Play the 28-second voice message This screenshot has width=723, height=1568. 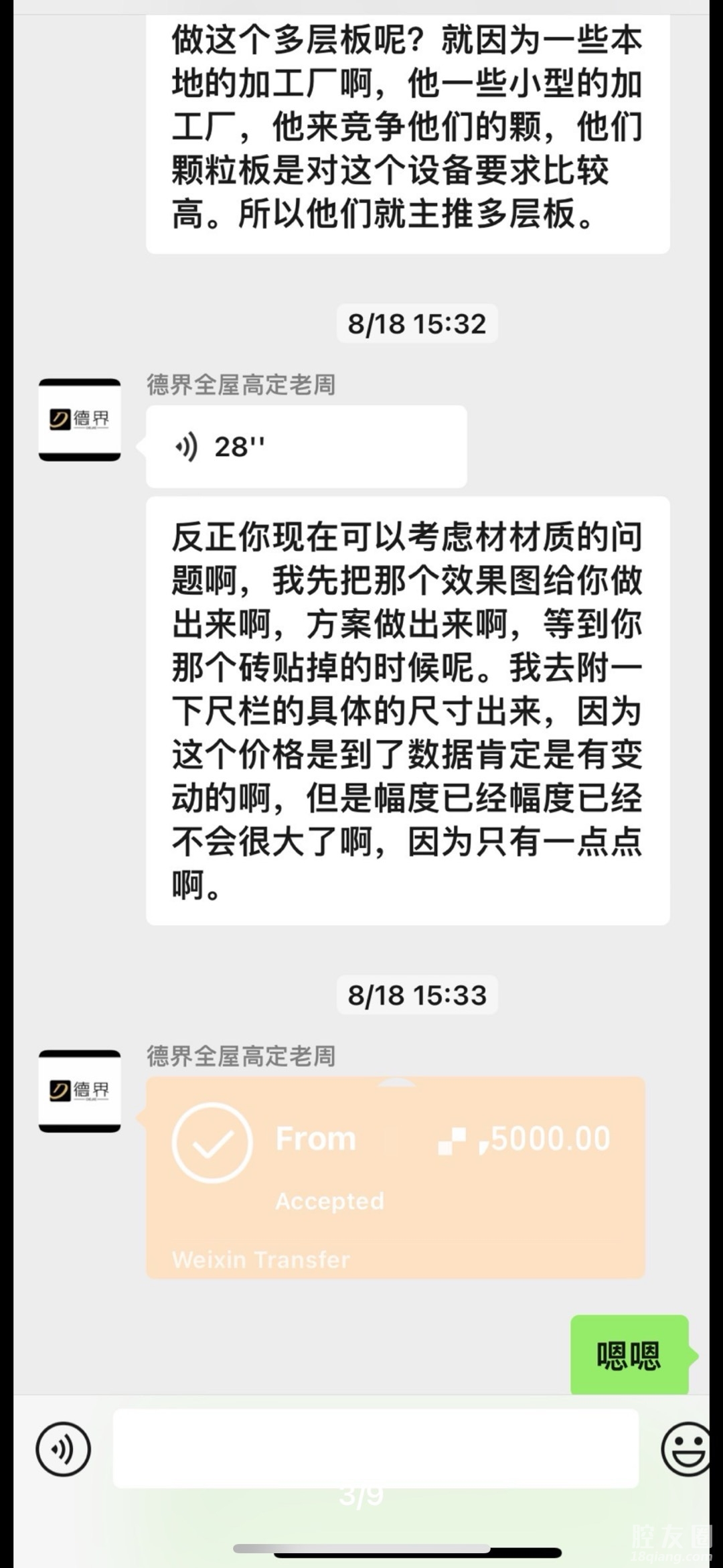coord(305,447)
